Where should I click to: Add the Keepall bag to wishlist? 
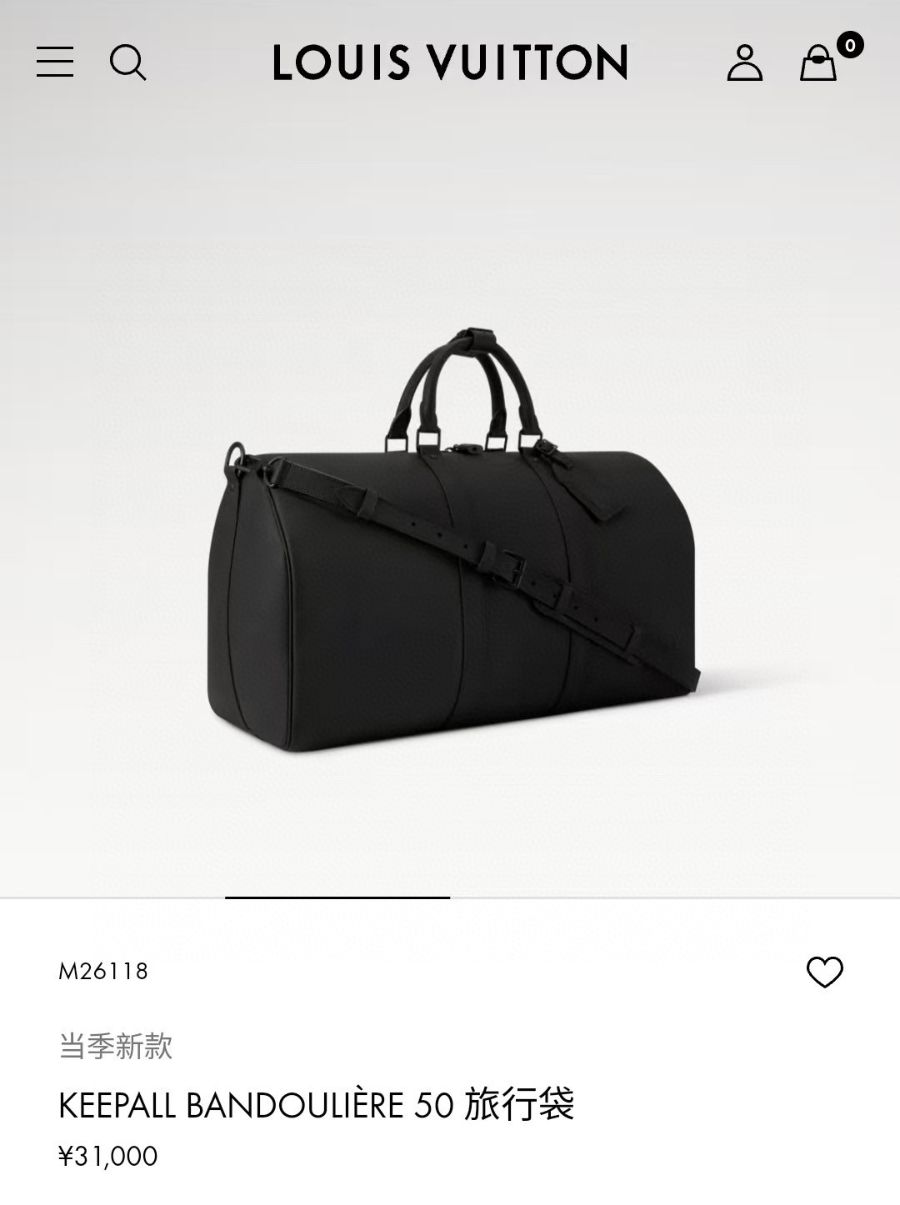click(825, 972)
